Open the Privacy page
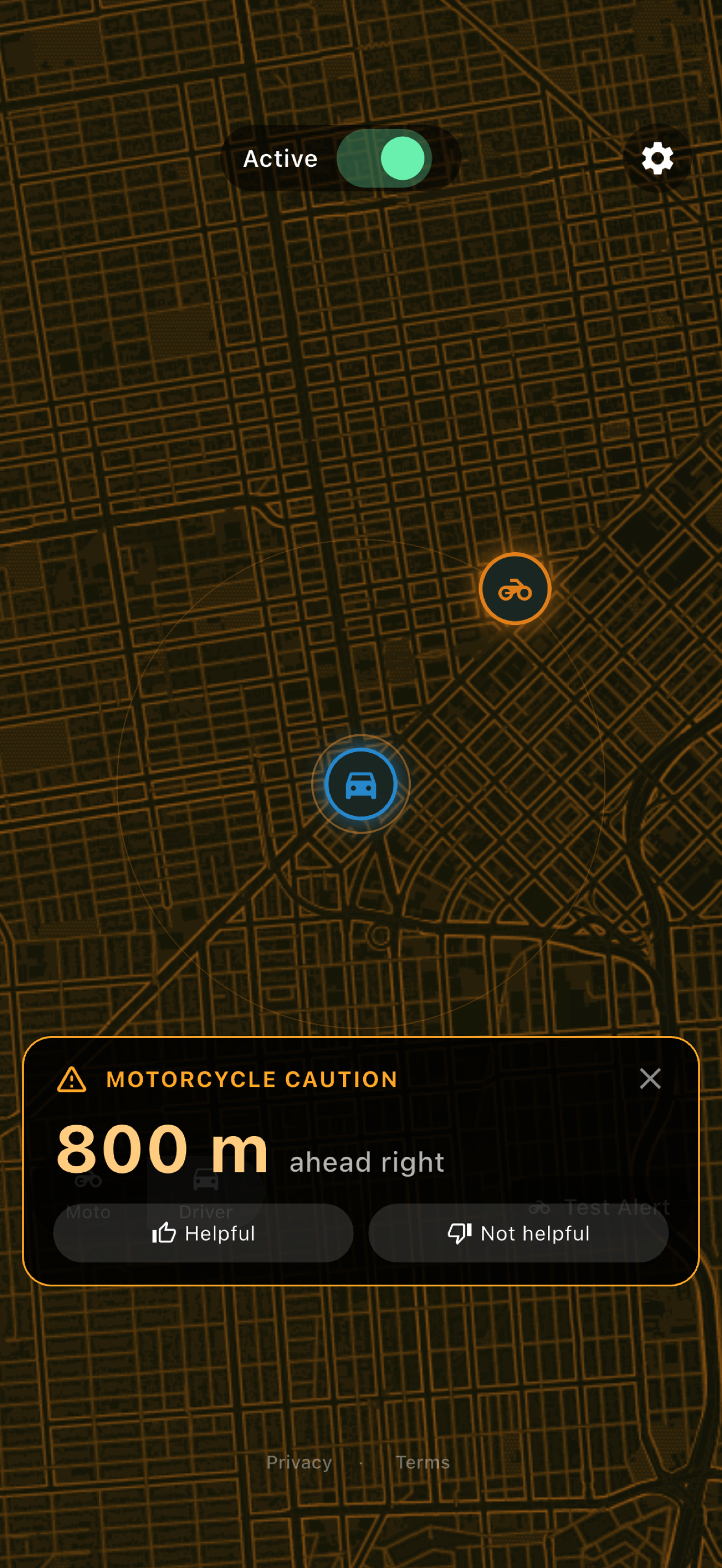 [299, 1462]
